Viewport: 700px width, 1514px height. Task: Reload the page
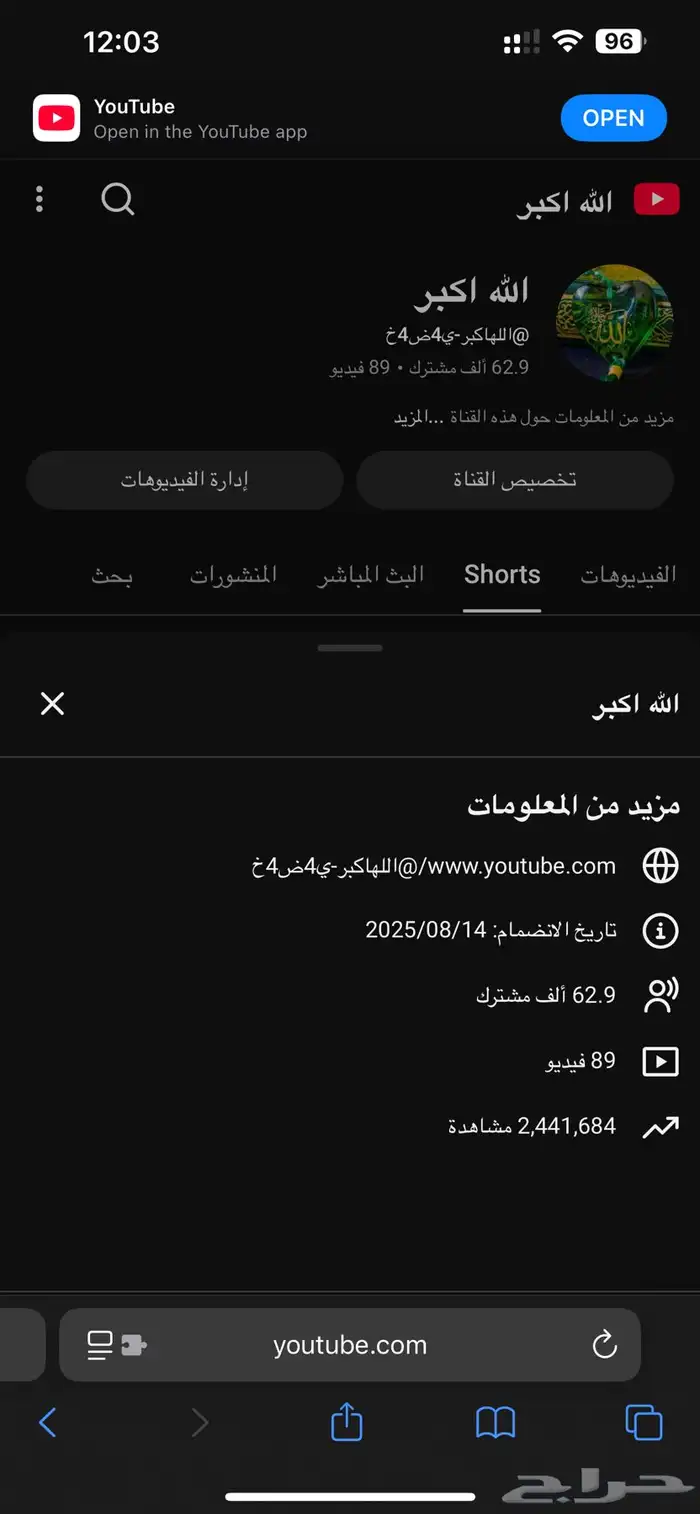pyautogui.click(x=604, y=1346)
